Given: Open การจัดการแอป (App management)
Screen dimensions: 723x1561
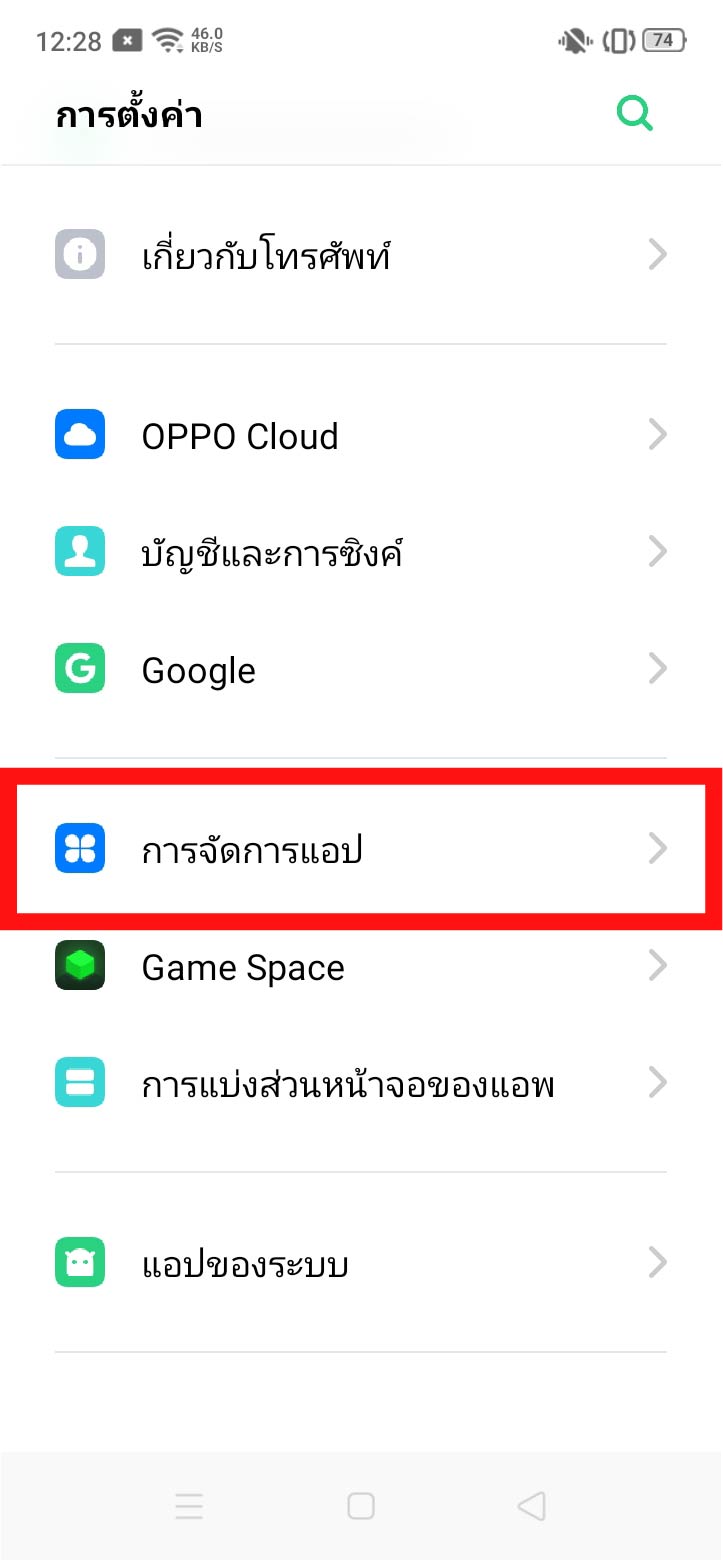Looking at the screenshot, I should pyautogui.click(x=360, y=849).
